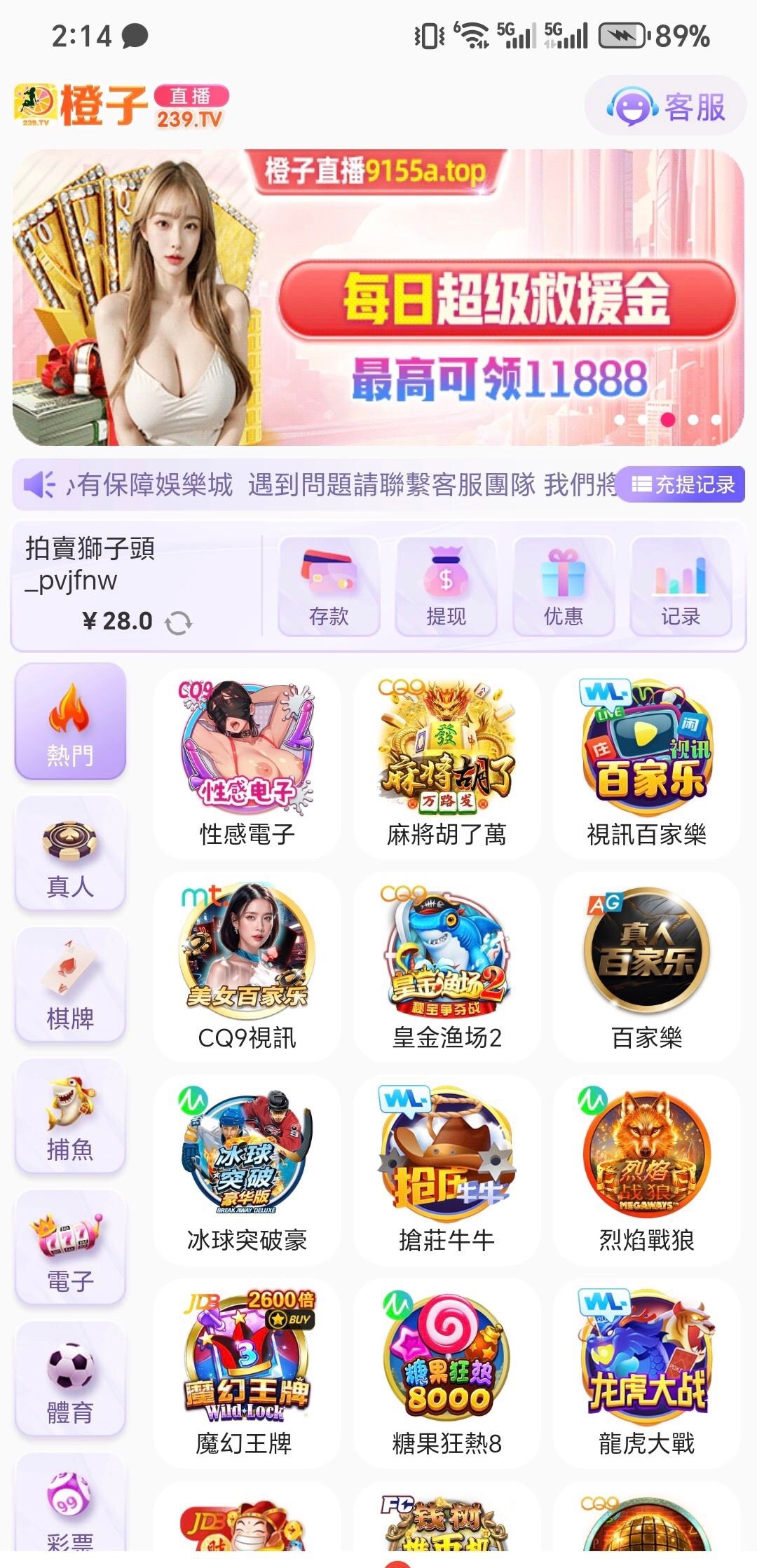757x1568 pixels.
Task: Select the 真人 category
Action: (x=70, y=855)
